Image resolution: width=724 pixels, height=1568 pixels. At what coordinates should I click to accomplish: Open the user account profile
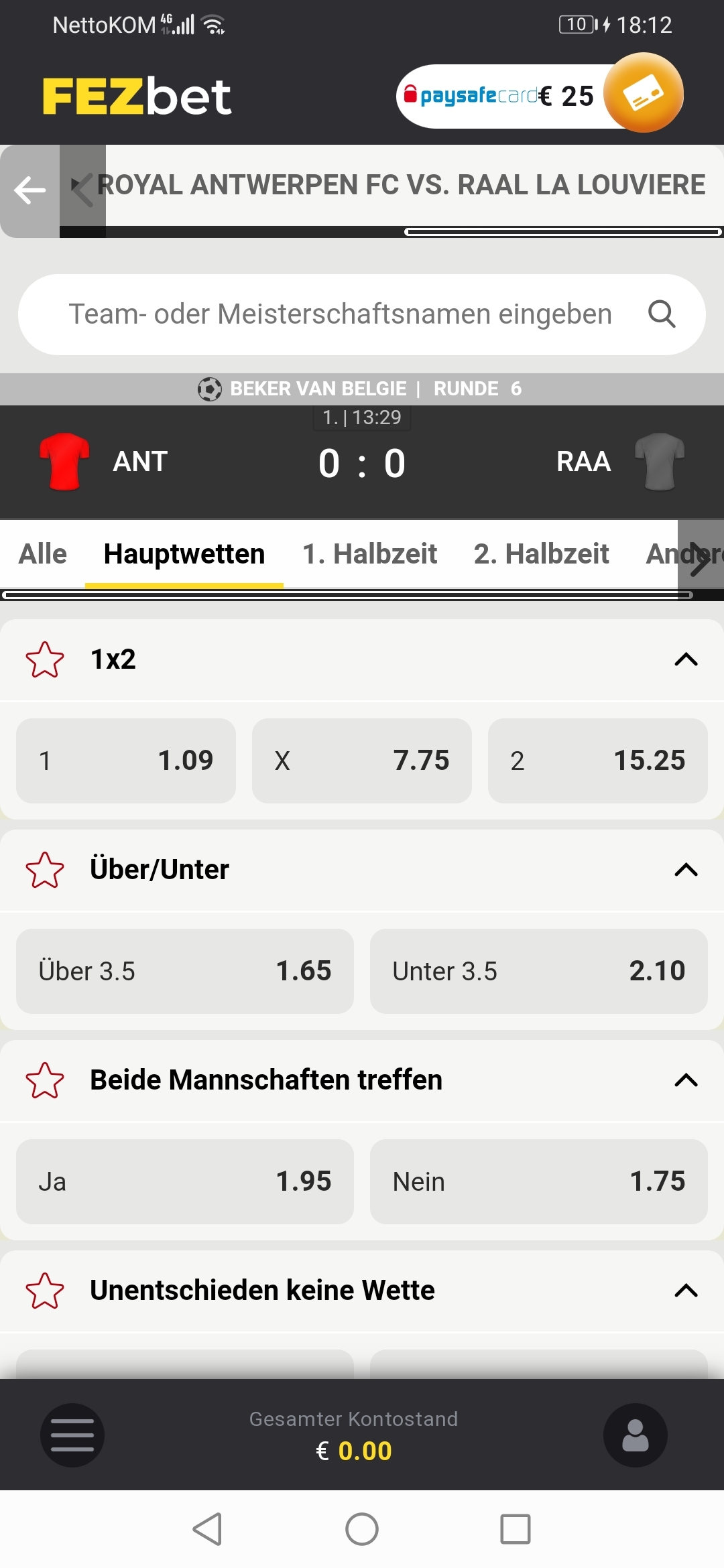tap(636, 1435)
